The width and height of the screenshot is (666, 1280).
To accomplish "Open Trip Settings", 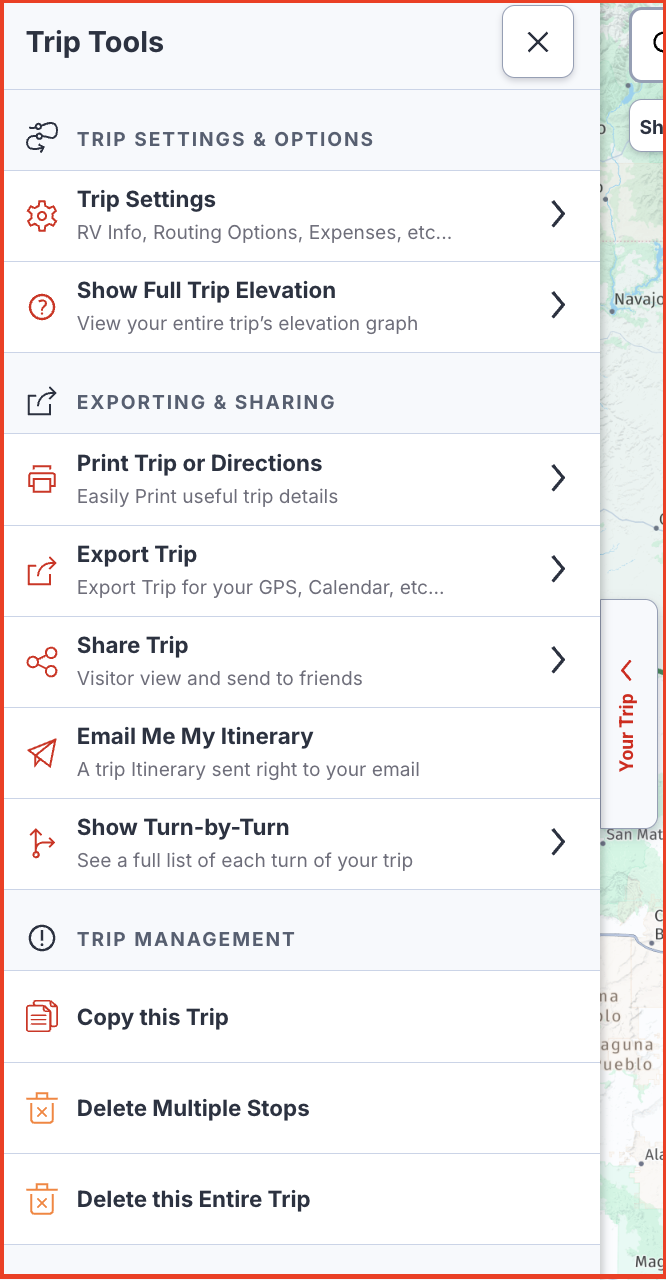I will (302, 216).
